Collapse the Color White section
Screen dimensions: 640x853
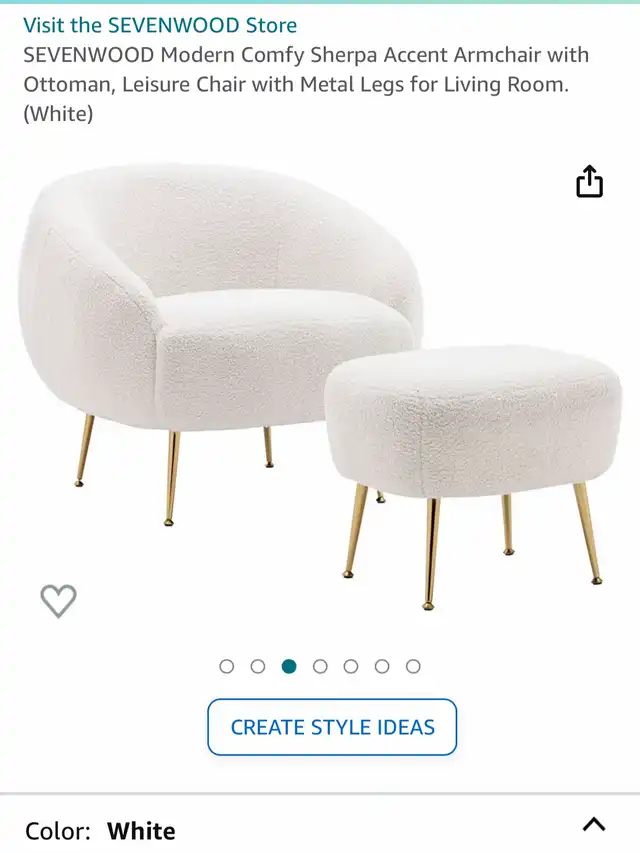(x=594, y=825)
